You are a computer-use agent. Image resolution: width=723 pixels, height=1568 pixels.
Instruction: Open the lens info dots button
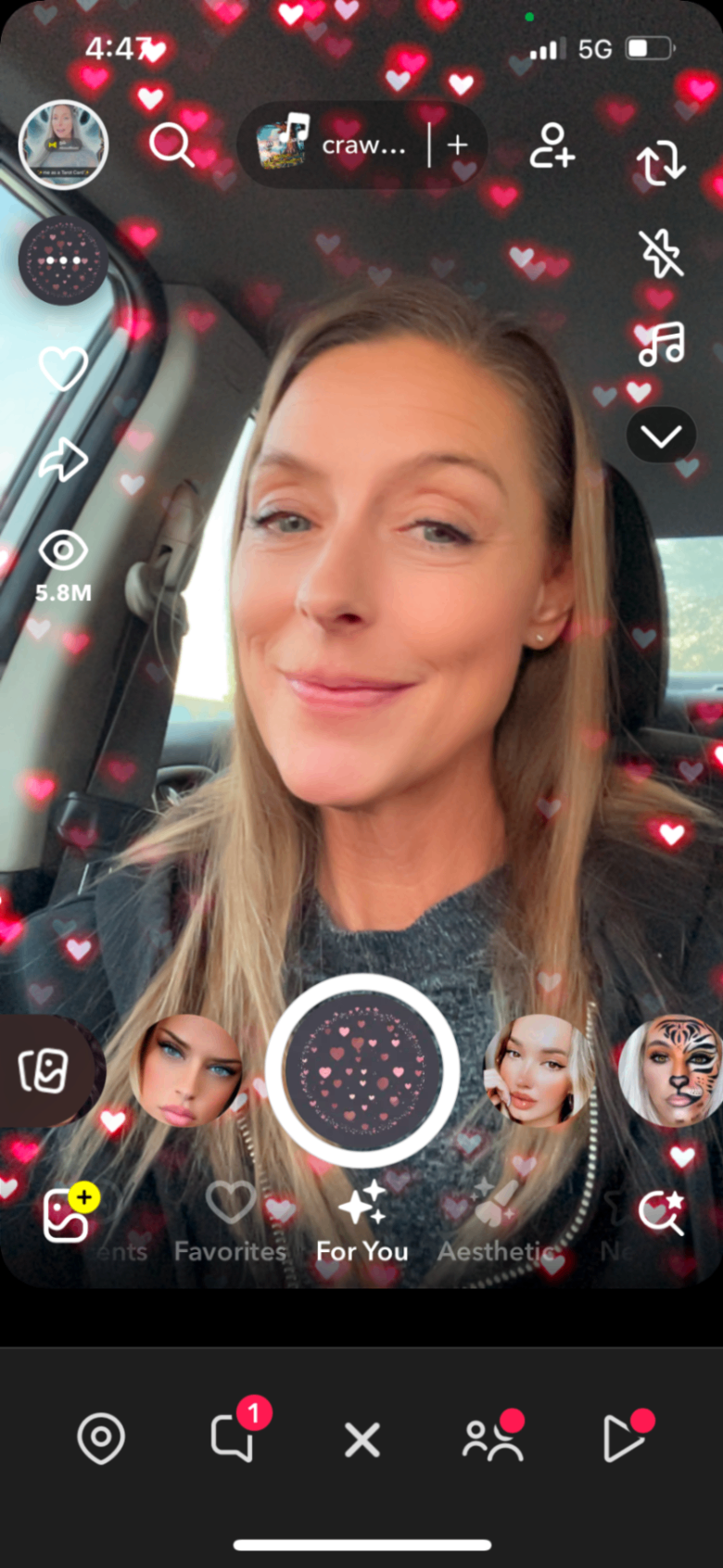[63, 261]
